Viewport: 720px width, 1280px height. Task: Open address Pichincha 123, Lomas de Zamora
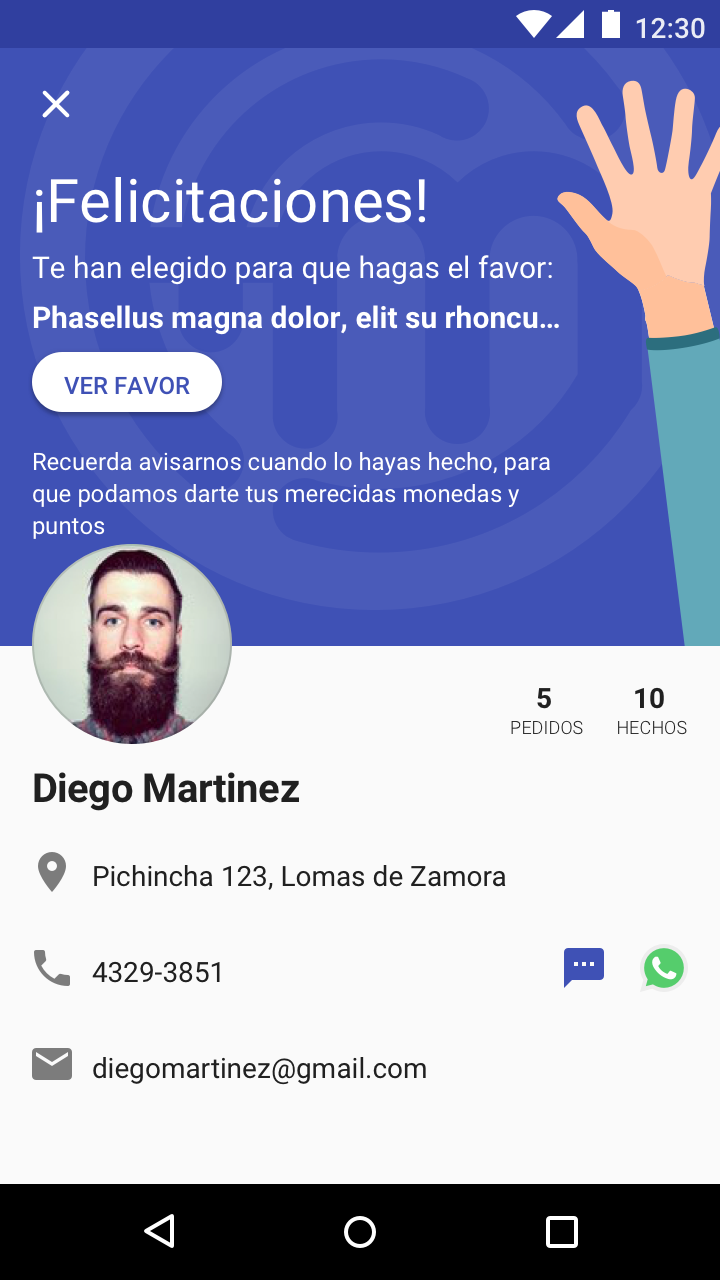point(298,876)
